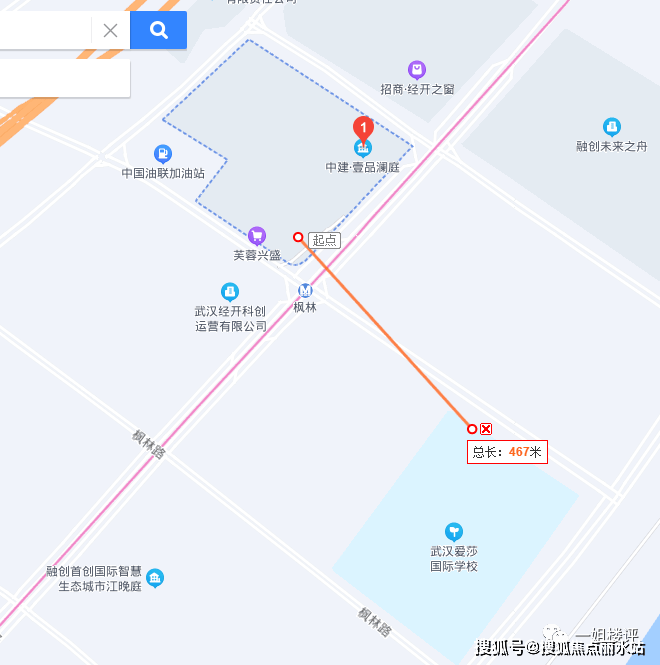Select the red result marker numbered 1
This screenshot has width=660, height=665.
[x=364, y=128]
